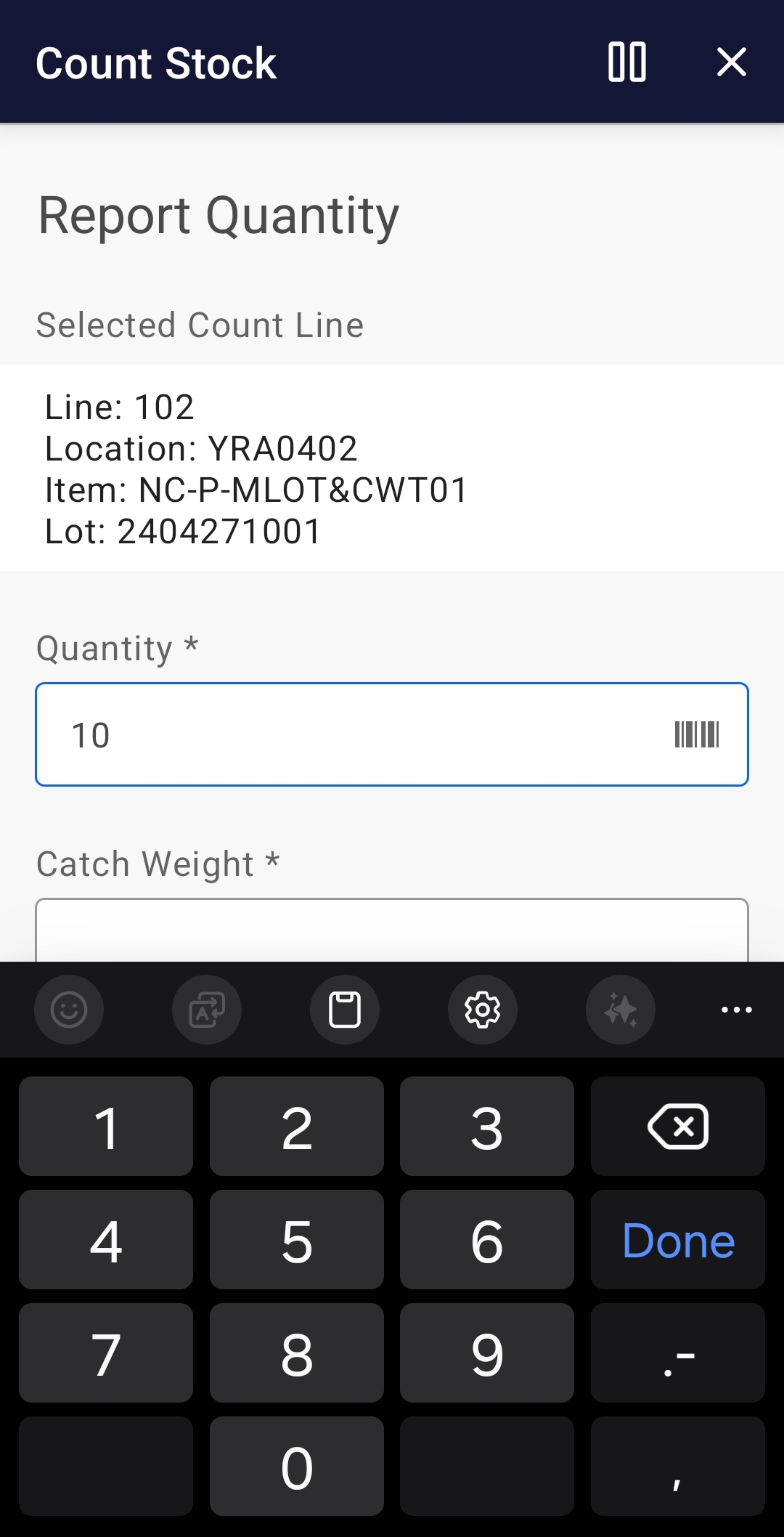This screenshot has width=784, height=1537.
Task: Tap the translate icon on the keyboard toolbar
Action: coord(206,1009)
